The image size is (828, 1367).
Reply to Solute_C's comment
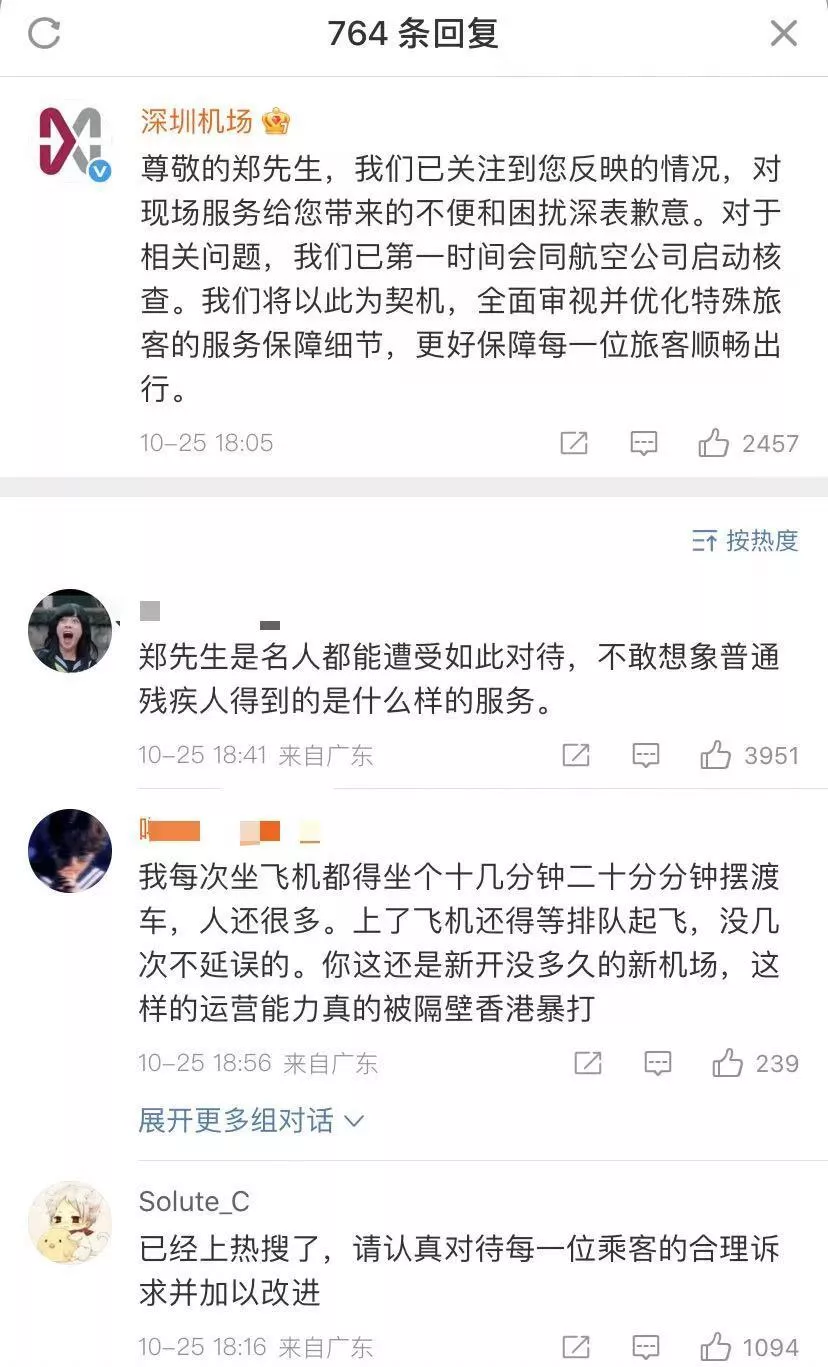click(x=646, y=1347)
